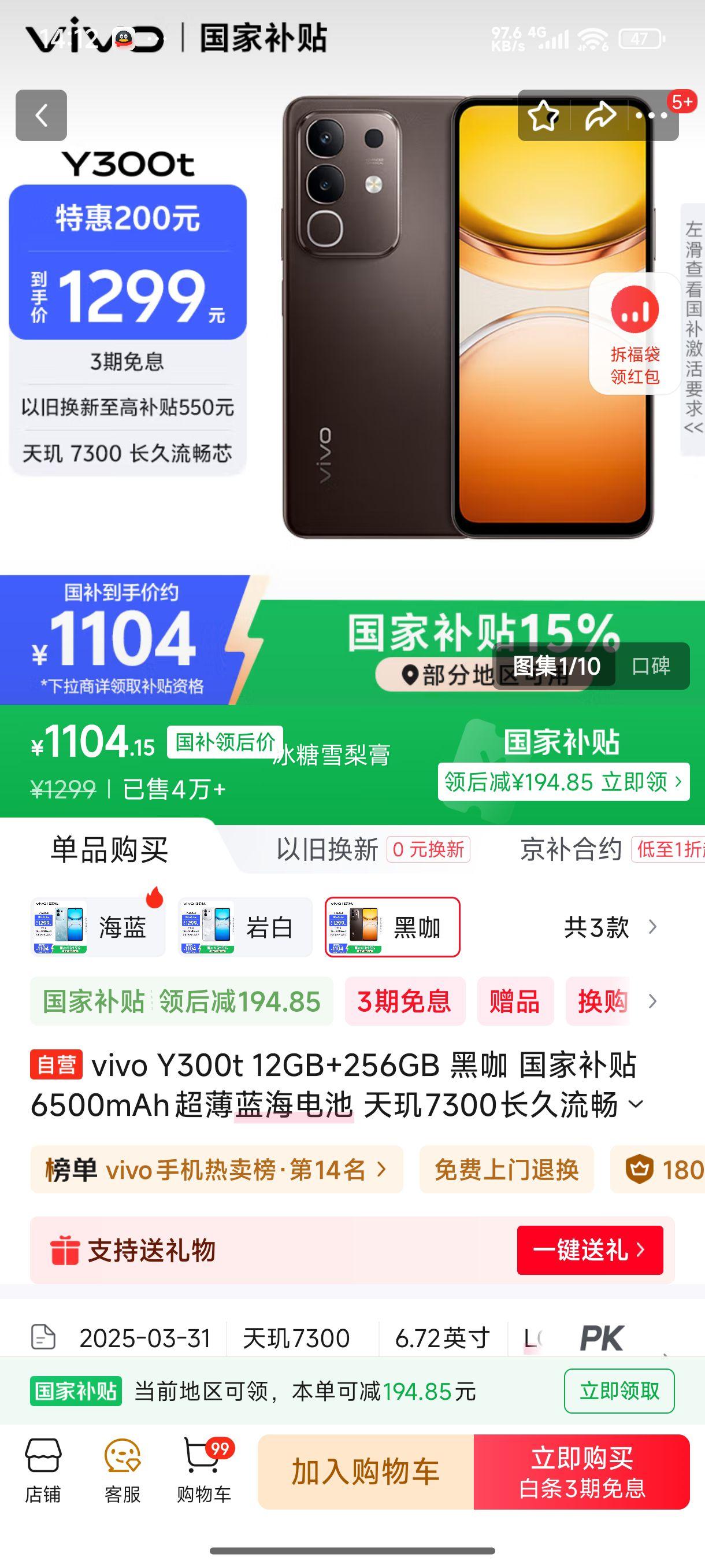The image size is (705, 1568).
Task: Switch to 口碑 reviews view
Action: pos(651,666)
